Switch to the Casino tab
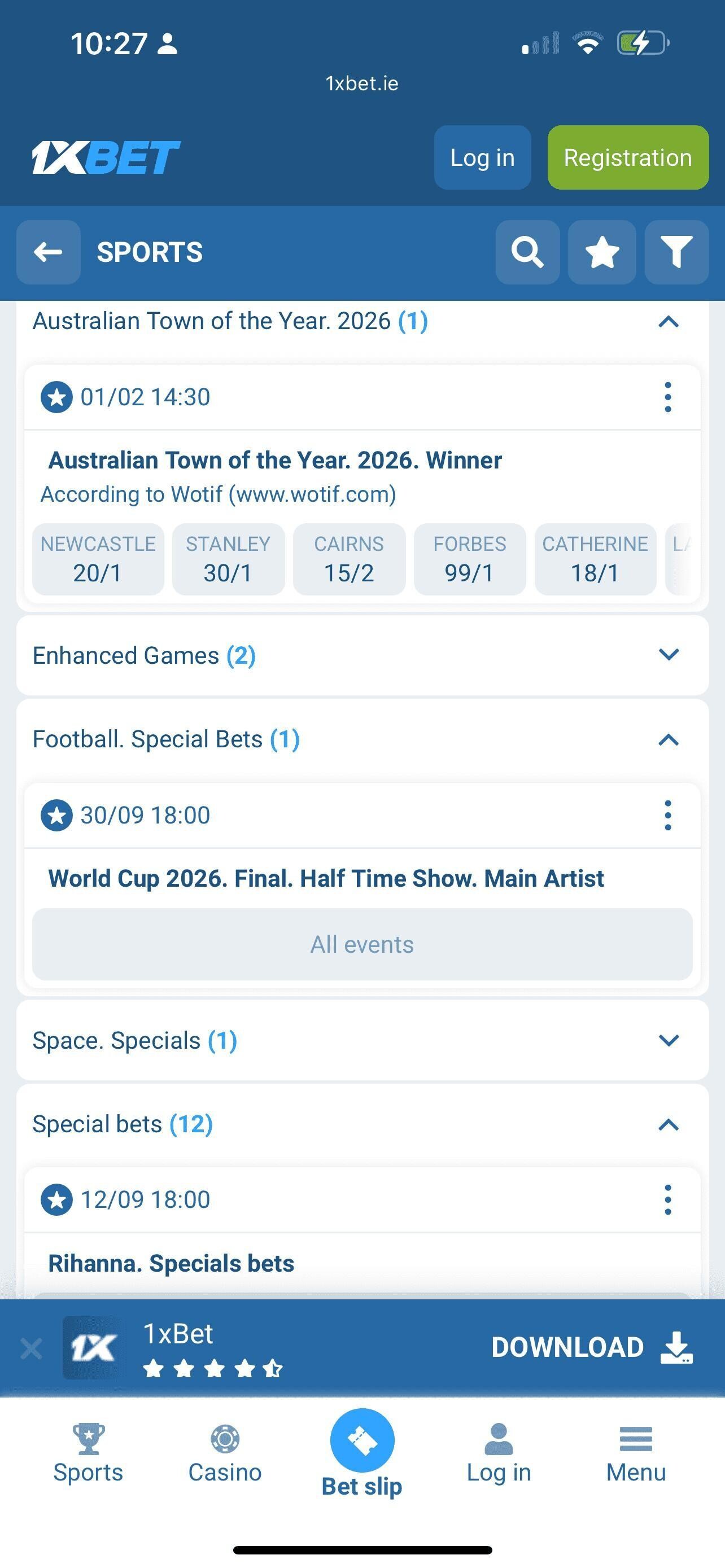The height and width of the screenshot is (1568, 725). [x=225, y=1453]
